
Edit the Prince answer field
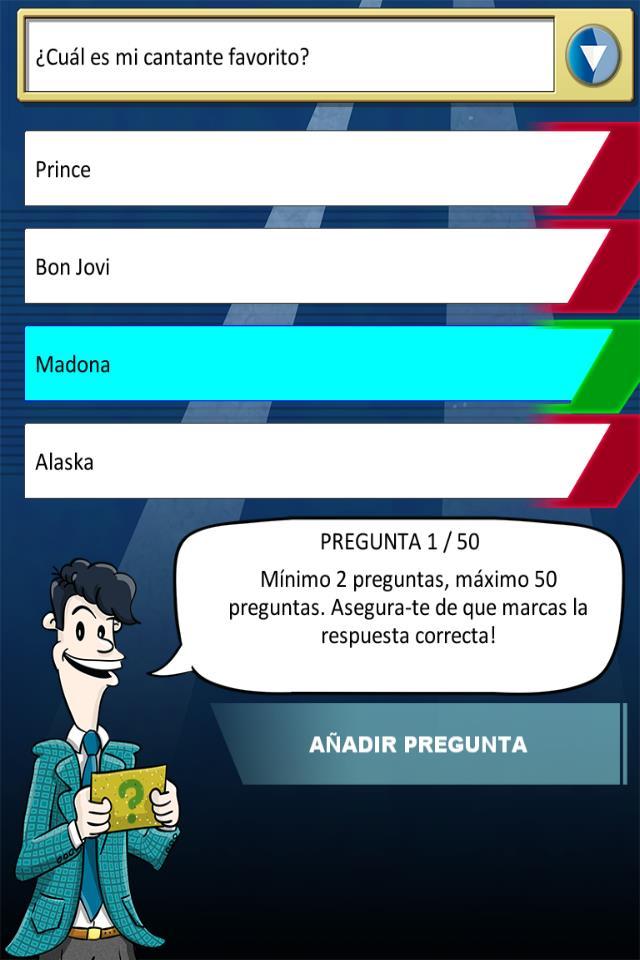(300, 169)
